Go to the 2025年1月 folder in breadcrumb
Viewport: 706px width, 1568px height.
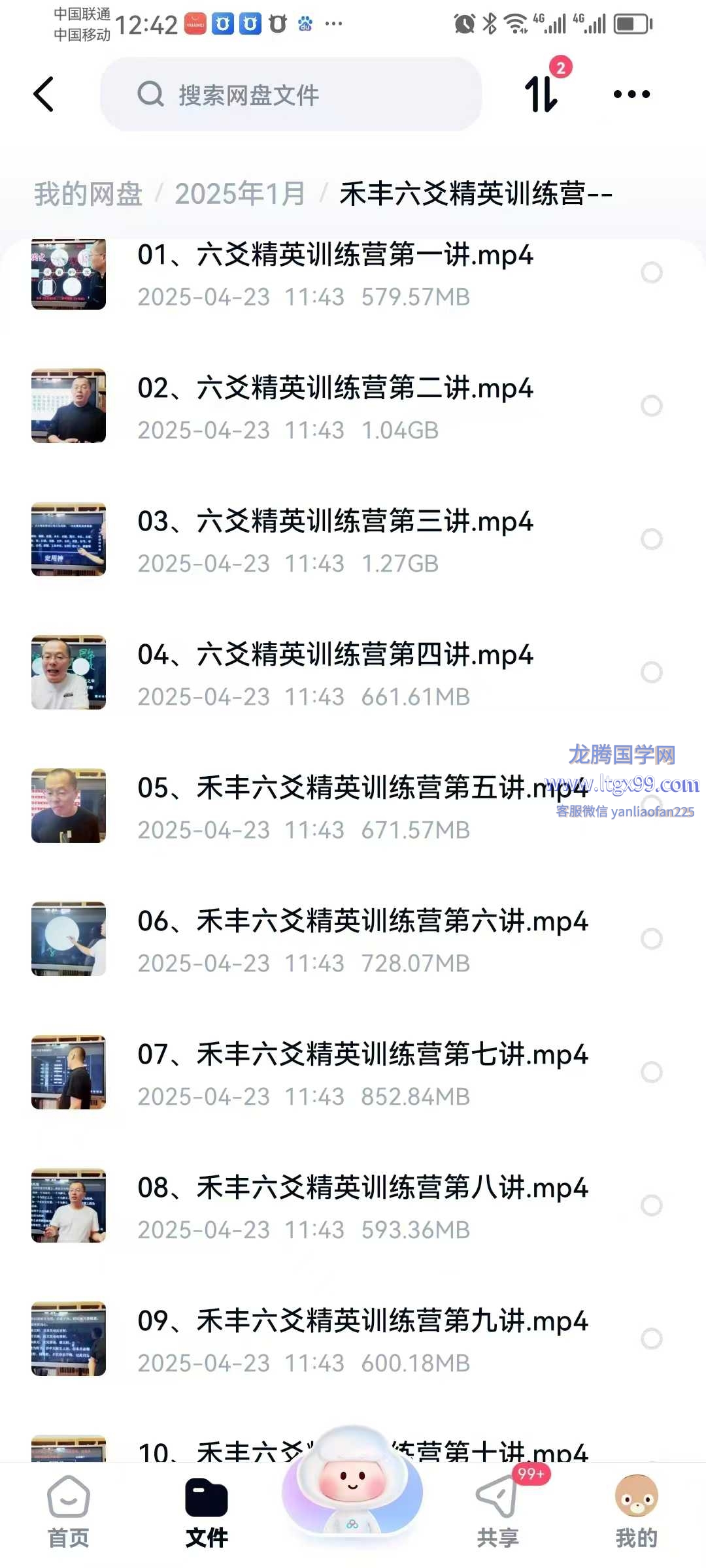(x=240, y=194)
